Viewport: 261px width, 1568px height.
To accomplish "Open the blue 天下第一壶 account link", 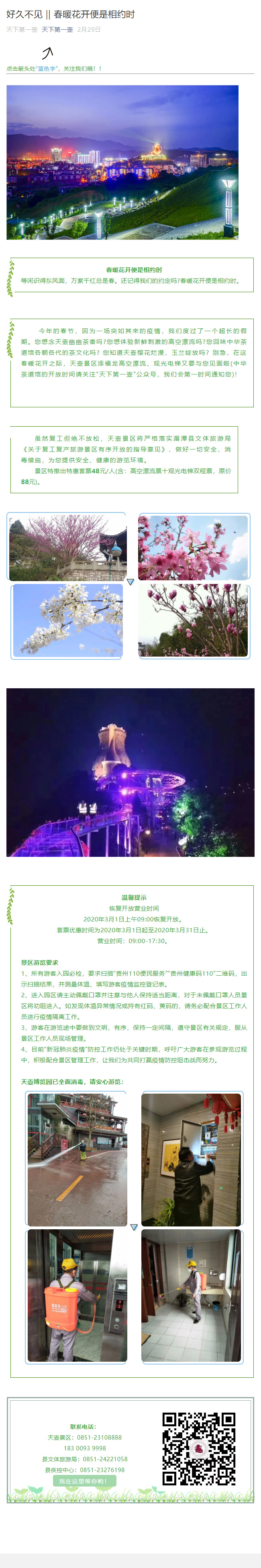I will (57, 29).
